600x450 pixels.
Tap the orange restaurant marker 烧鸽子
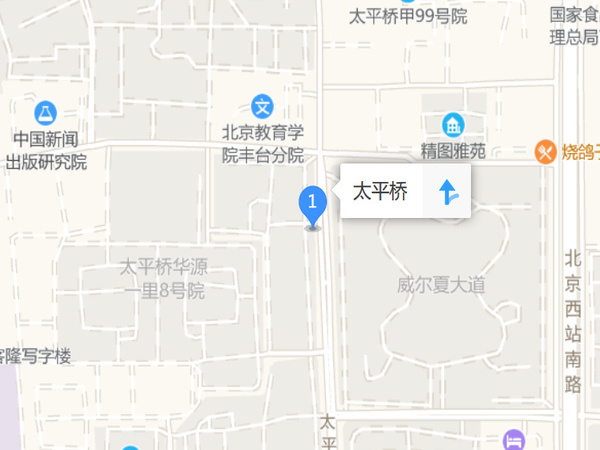(x=545, y=152)
